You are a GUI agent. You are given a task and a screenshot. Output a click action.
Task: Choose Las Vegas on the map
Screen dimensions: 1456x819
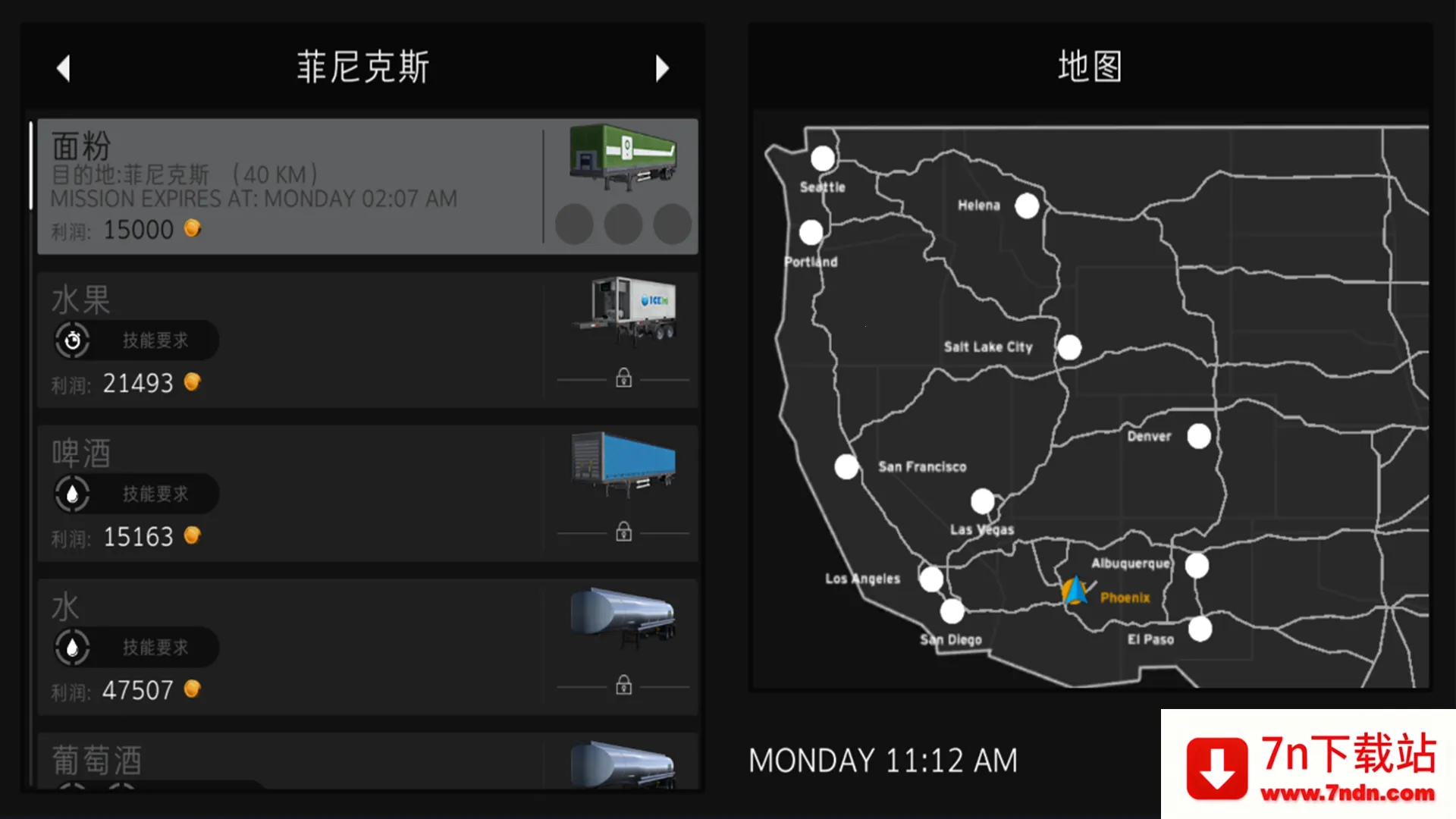983,501
